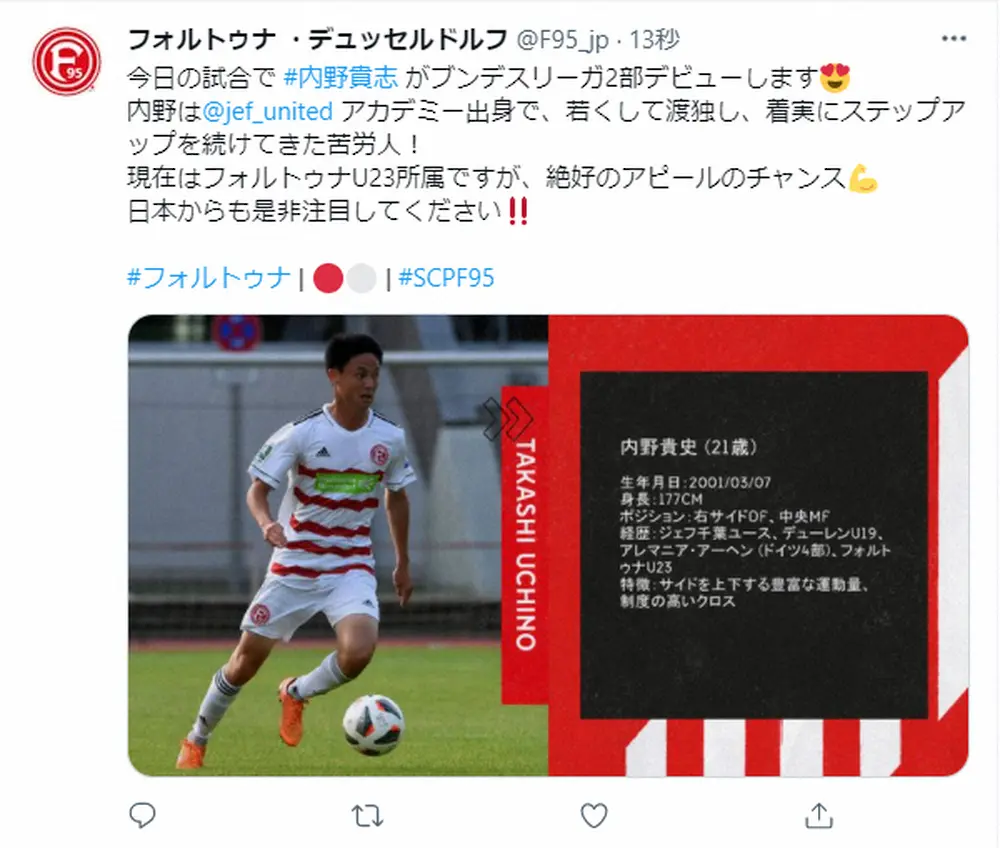
Task: Open the #SCPF95 hashtag
Action: 445,277
